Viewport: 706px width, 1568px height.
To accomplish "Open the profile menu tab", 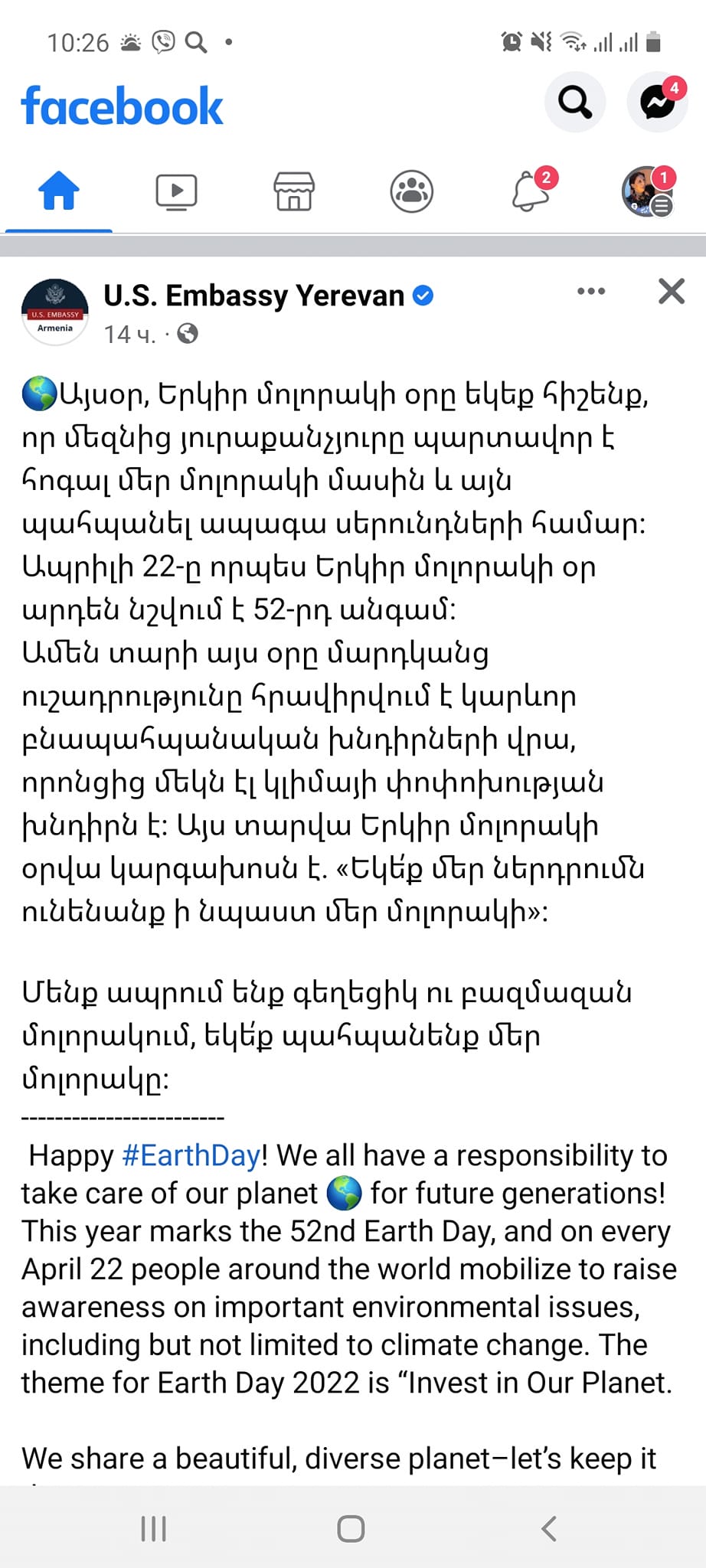I will click(647, 191).
